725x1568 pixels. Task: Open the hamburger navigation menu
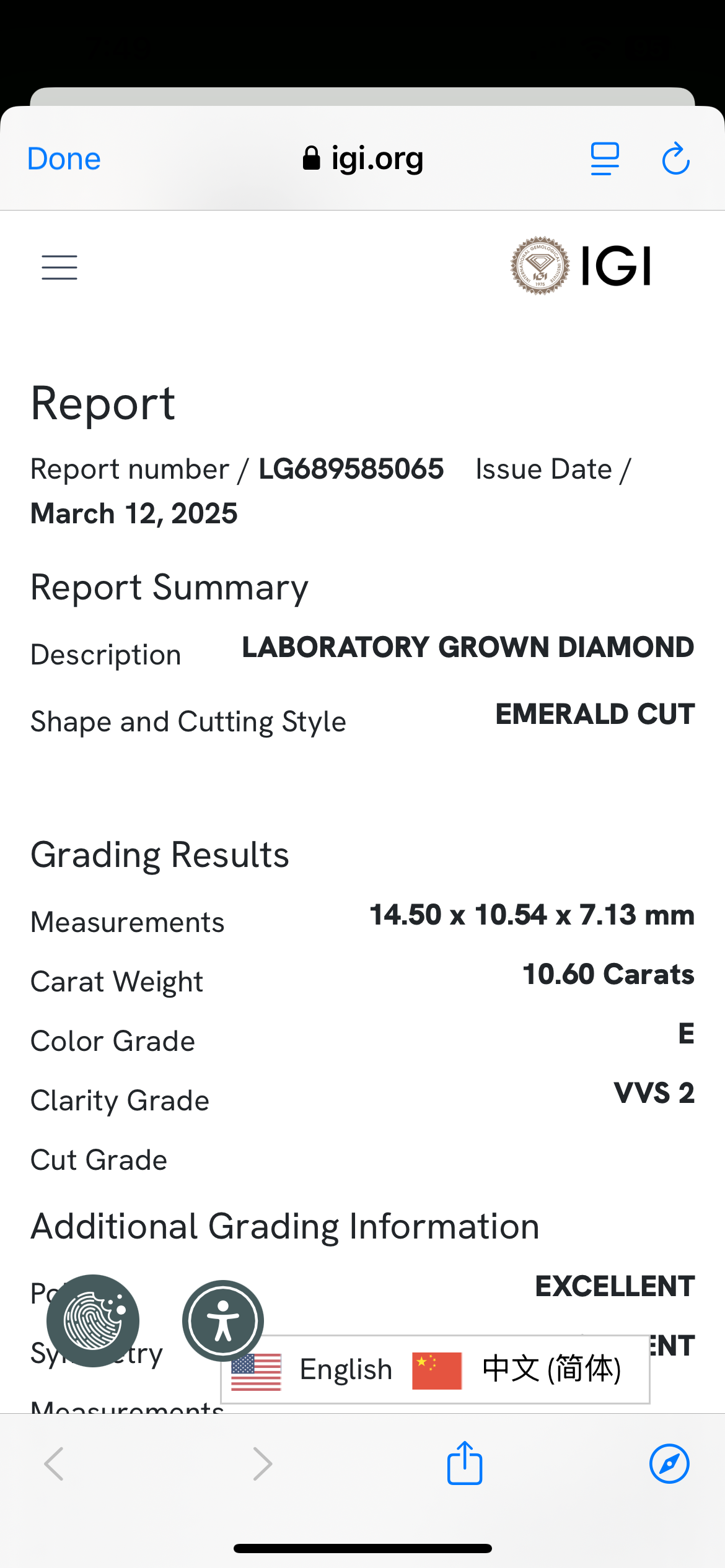(x=59, y=268)
